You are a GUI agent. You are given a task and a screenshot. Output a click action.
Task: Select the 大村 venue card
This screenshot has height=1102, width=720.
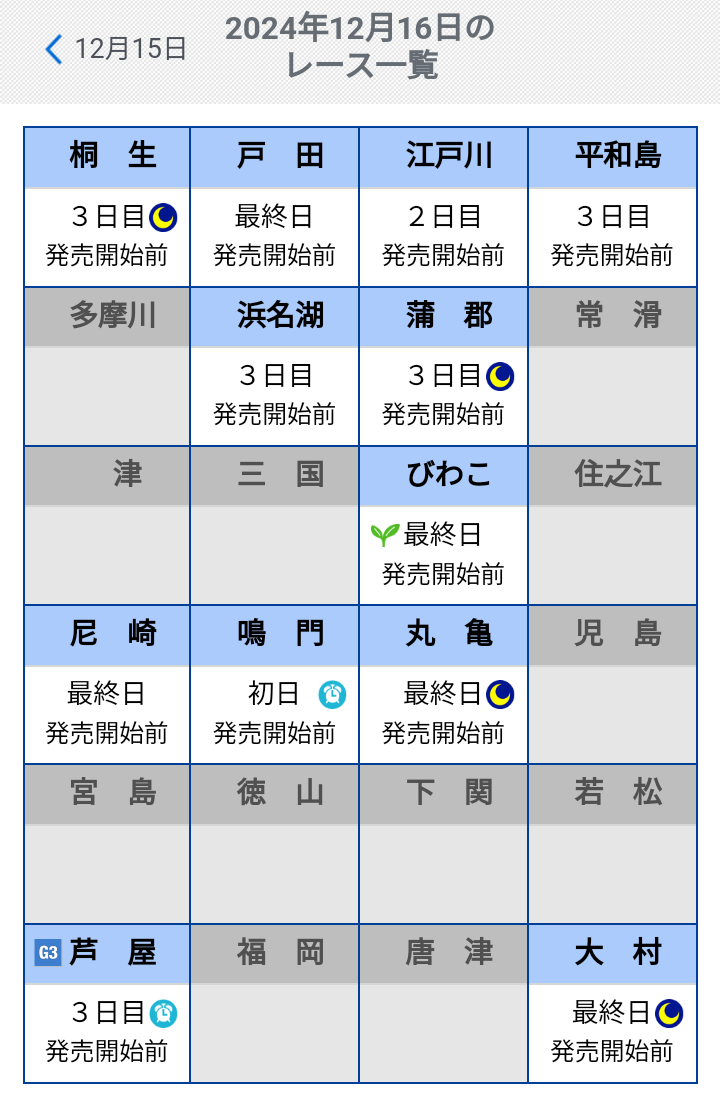pyautogui.click(x=612, y=1003)
